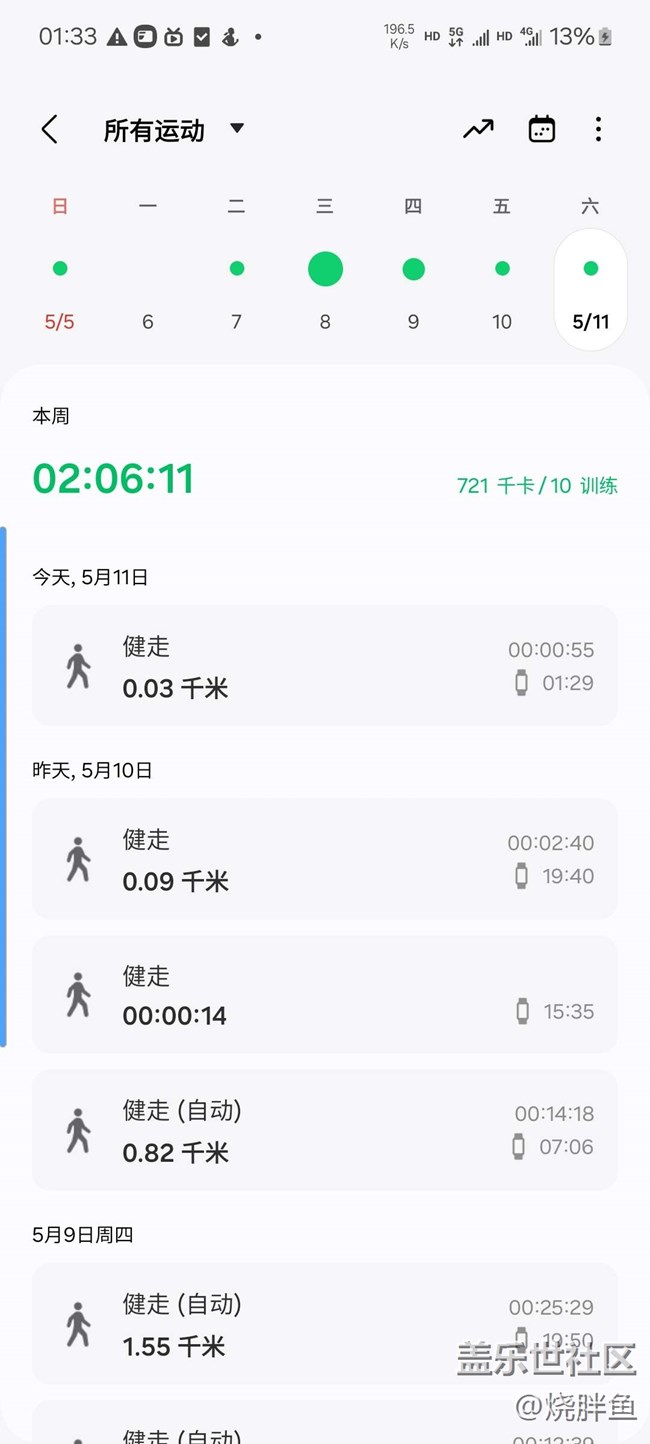Open yesterday's 0.09 千米 walk at 19:40
This screenshot has width=650, height=1444.
click(x=324, y=859)
